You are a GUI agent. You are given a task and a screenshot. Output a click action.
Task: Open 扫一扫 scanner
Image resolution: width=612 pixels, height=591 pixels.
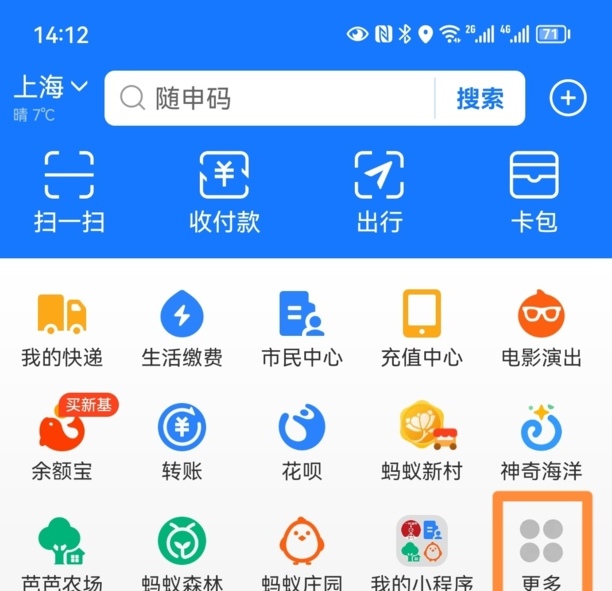pos(69,190)
